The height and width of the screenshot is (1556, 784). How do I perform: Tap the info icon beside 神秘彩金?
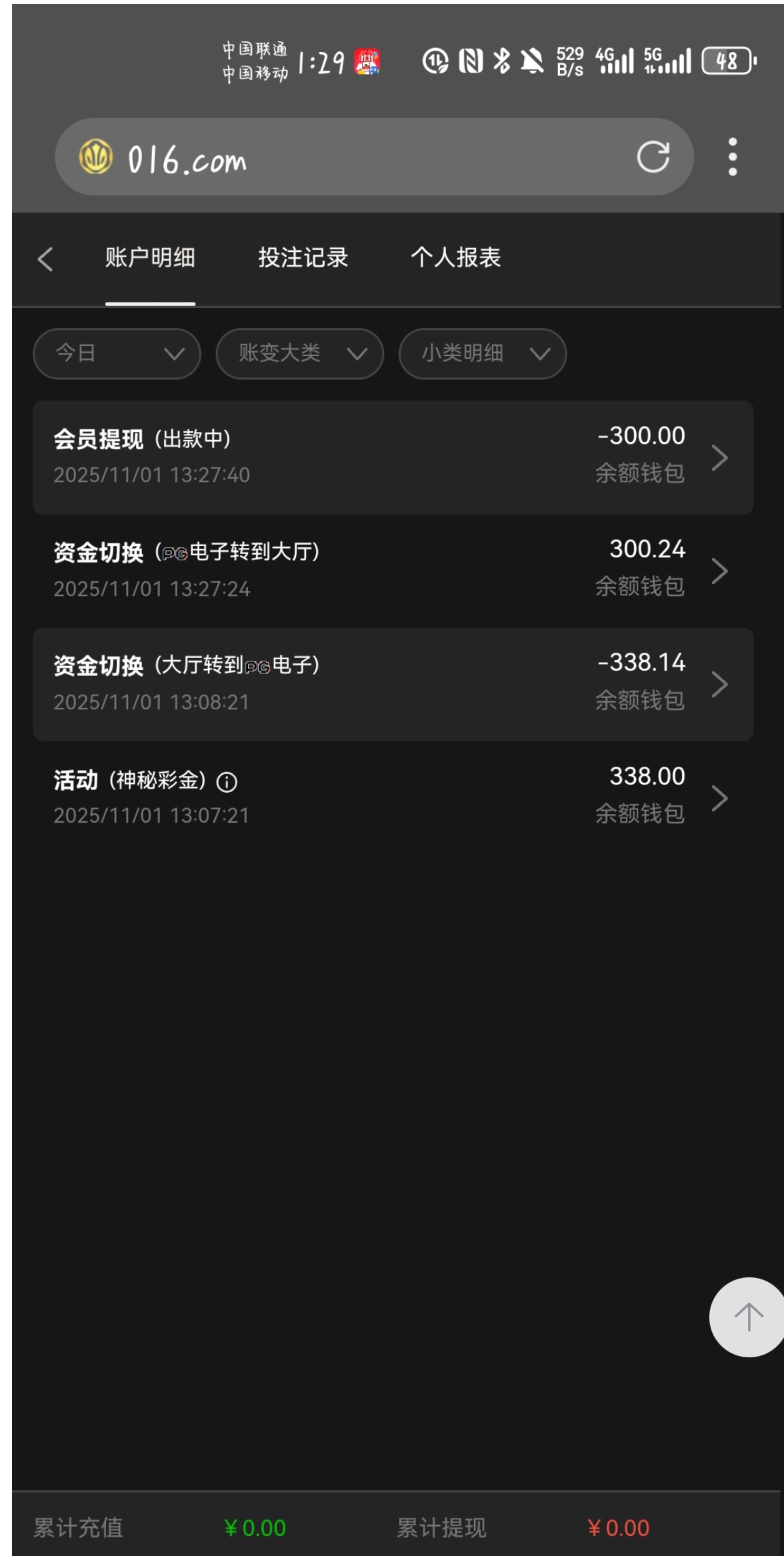(227, 781)
